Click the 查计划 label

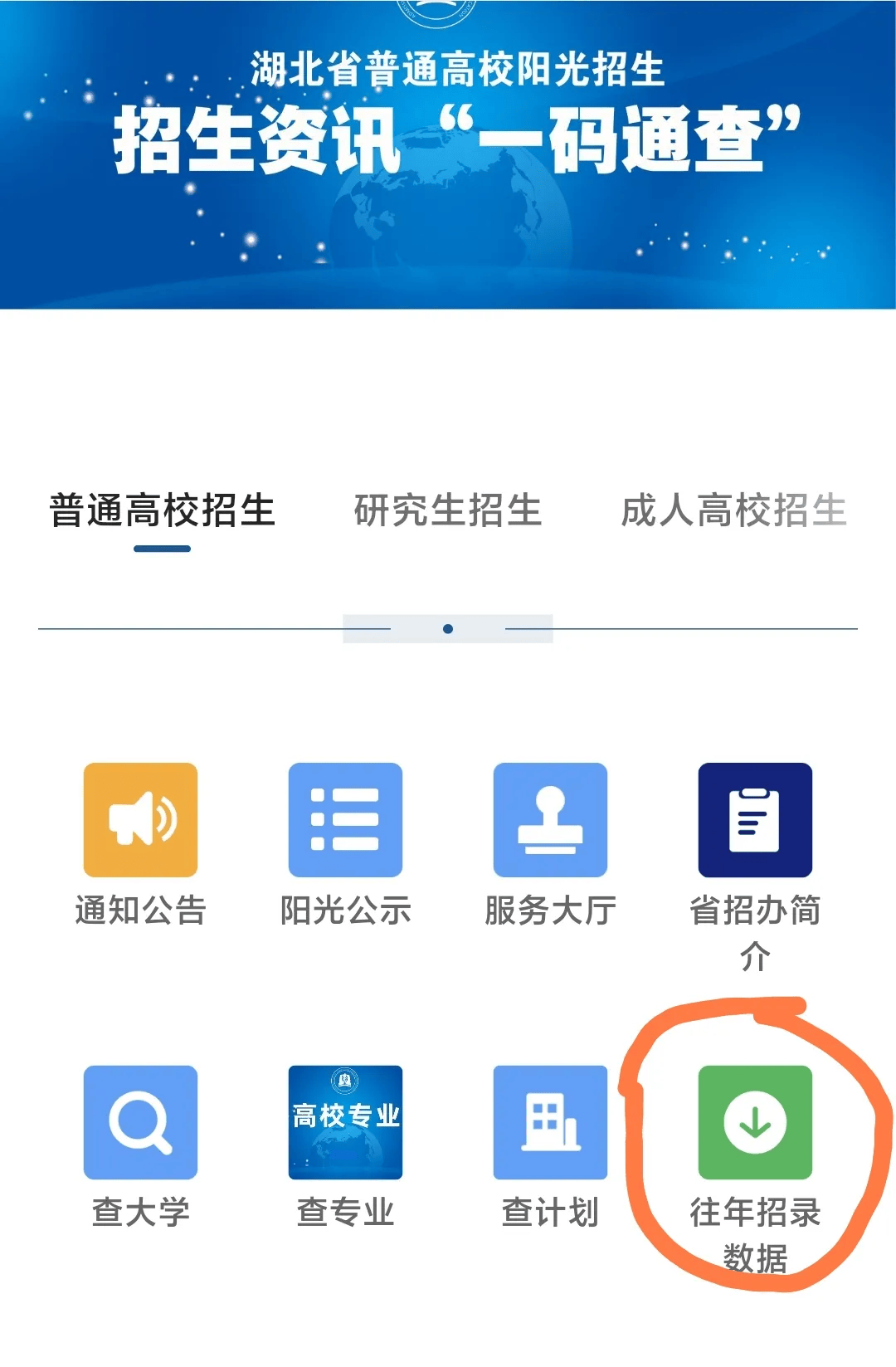pyautogui.click(x=550, y=1213)
